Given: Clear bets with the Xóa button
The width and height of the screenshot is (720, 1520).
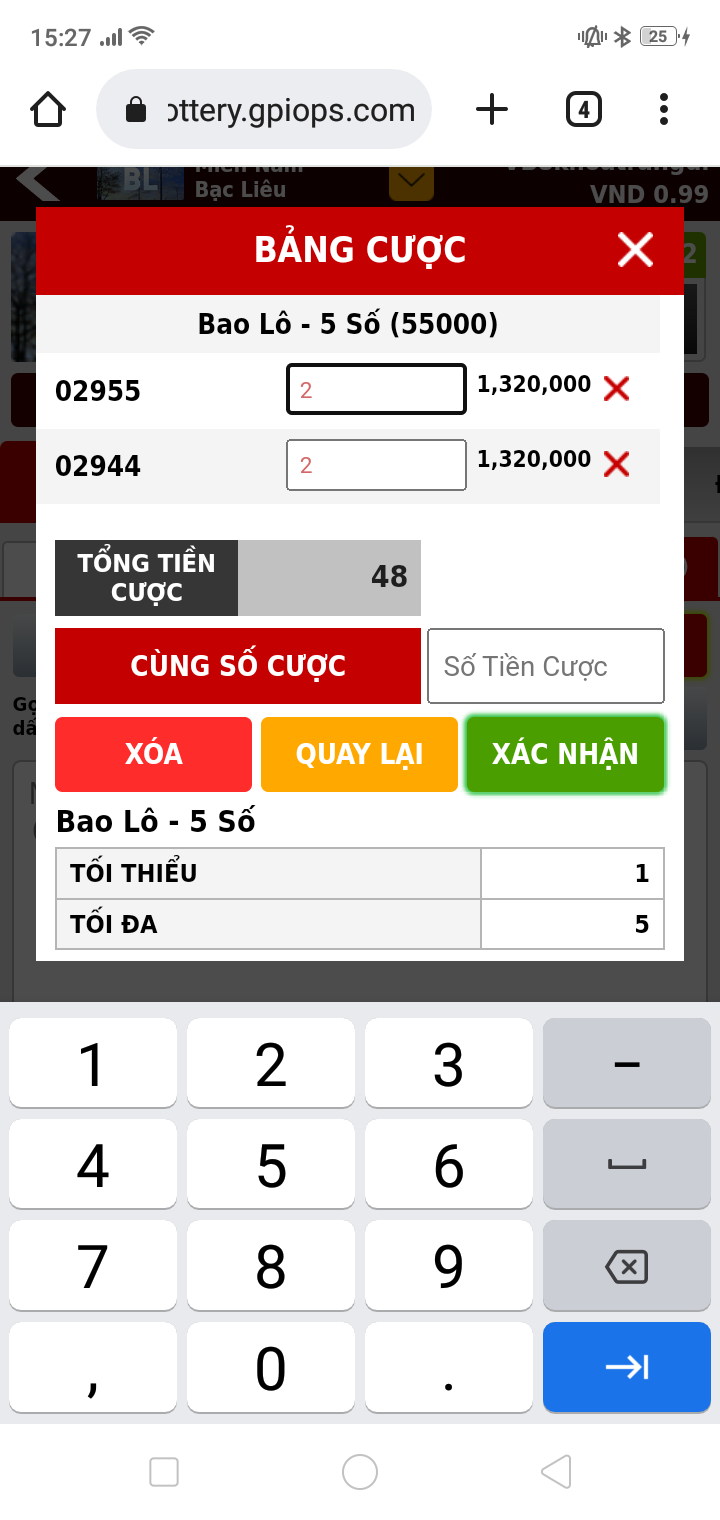Looking at the screenshot, I should point(153,754).
